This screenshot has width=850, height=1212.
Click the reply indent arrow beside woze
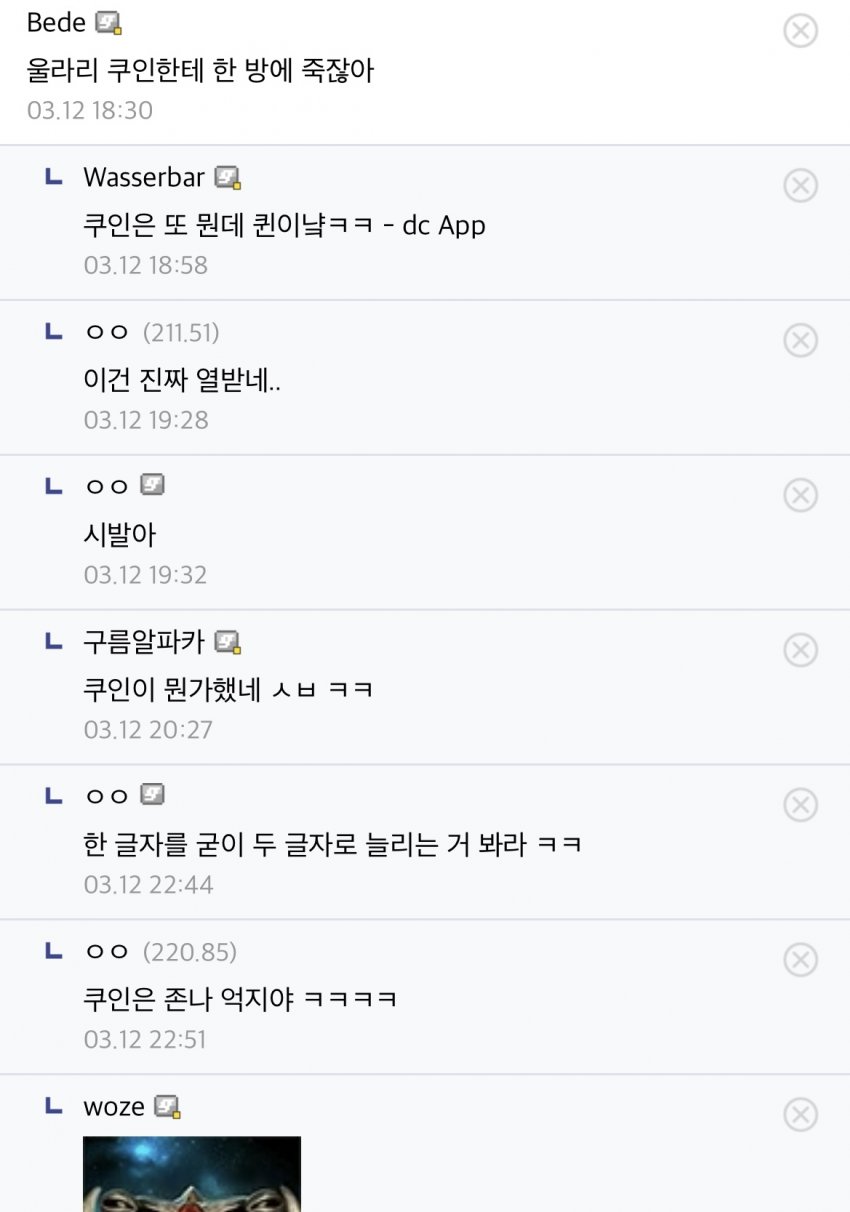[x=51, y=1106]
